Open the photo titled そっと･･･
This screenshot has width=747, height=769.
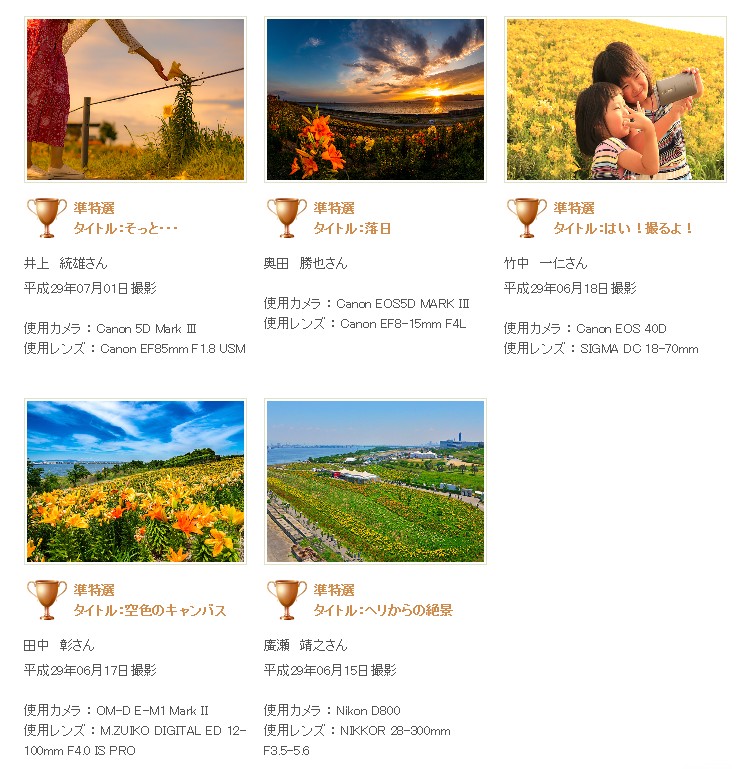135,99
